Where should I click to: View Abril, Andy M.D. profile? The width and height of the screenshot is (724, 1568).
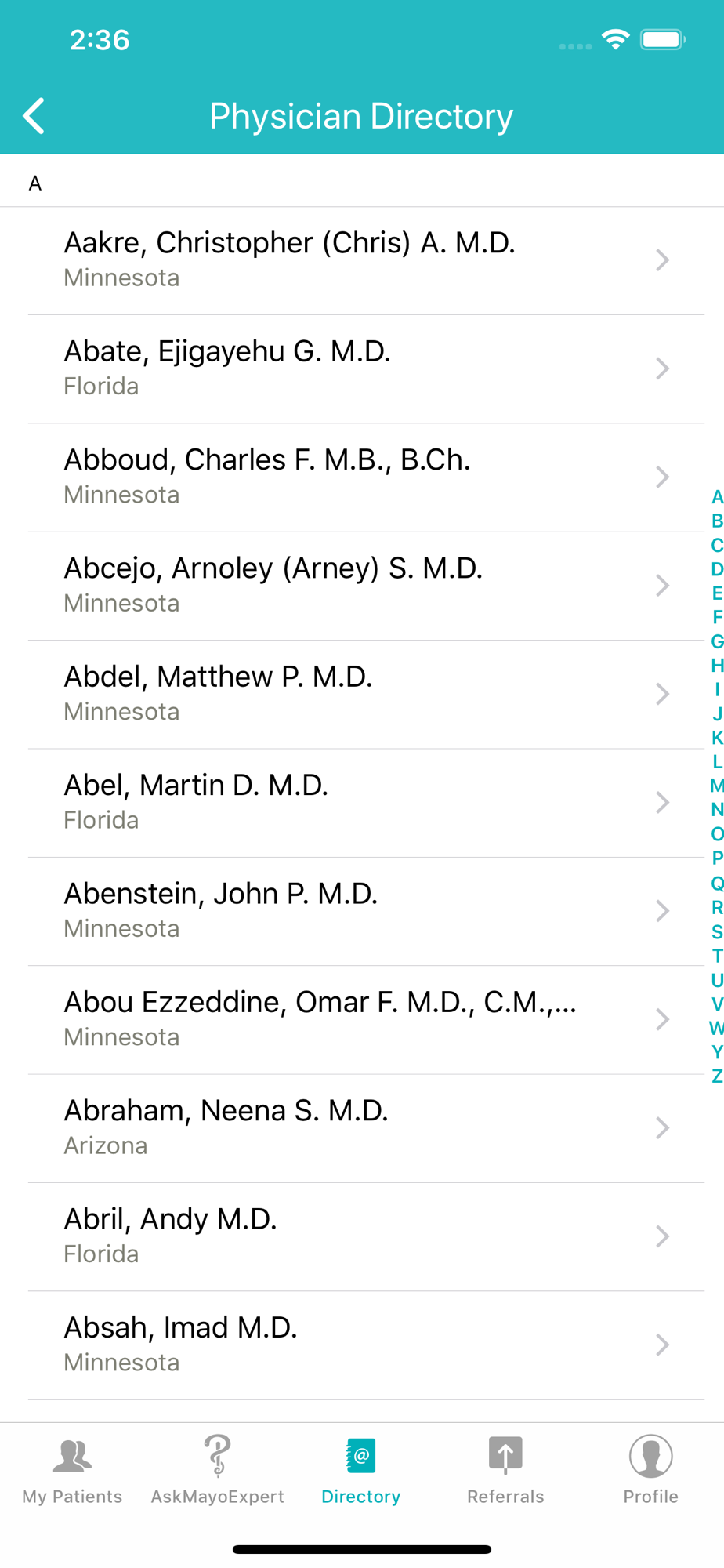(x=360, y=1236)
